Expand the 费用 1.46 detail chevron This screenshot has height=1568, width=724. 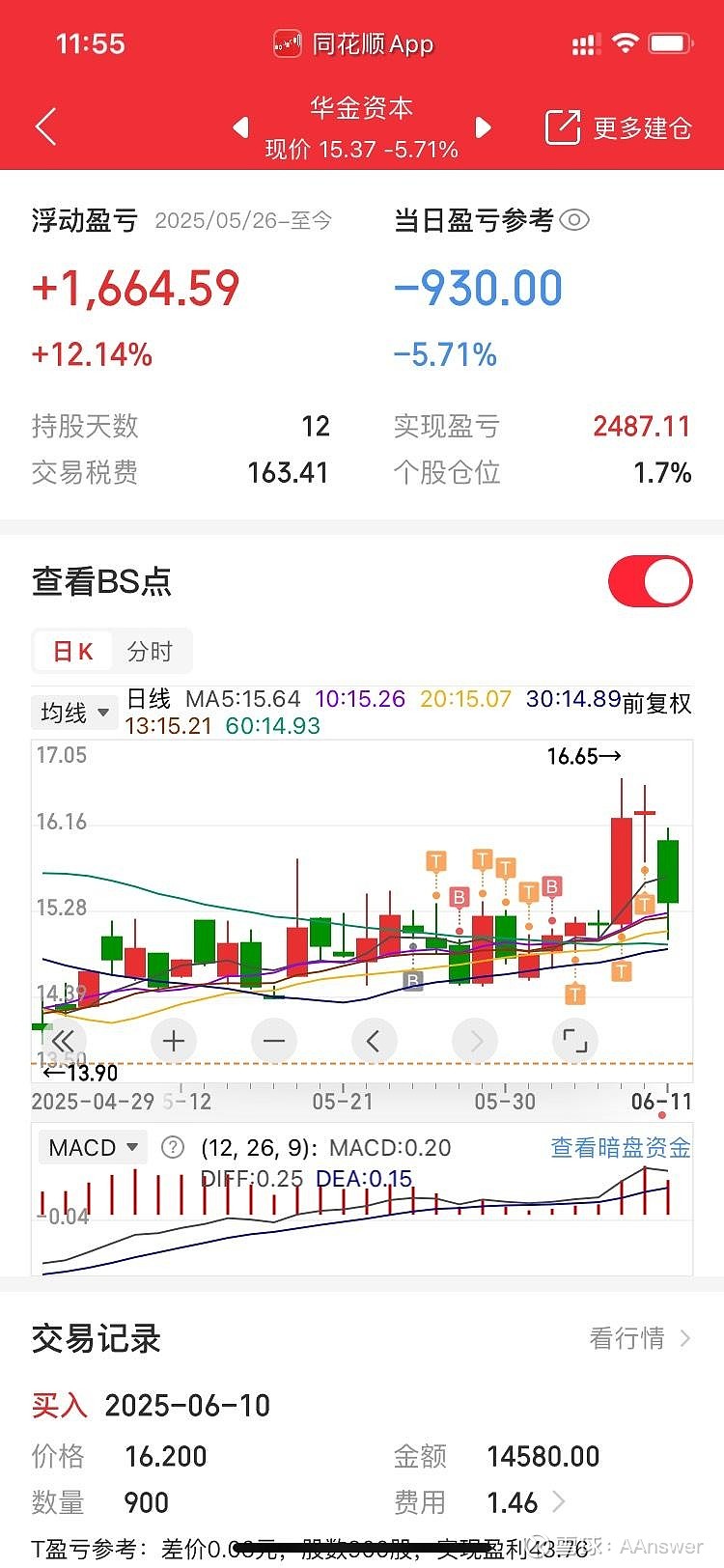pyautogui.click(x=559, y=1502)
